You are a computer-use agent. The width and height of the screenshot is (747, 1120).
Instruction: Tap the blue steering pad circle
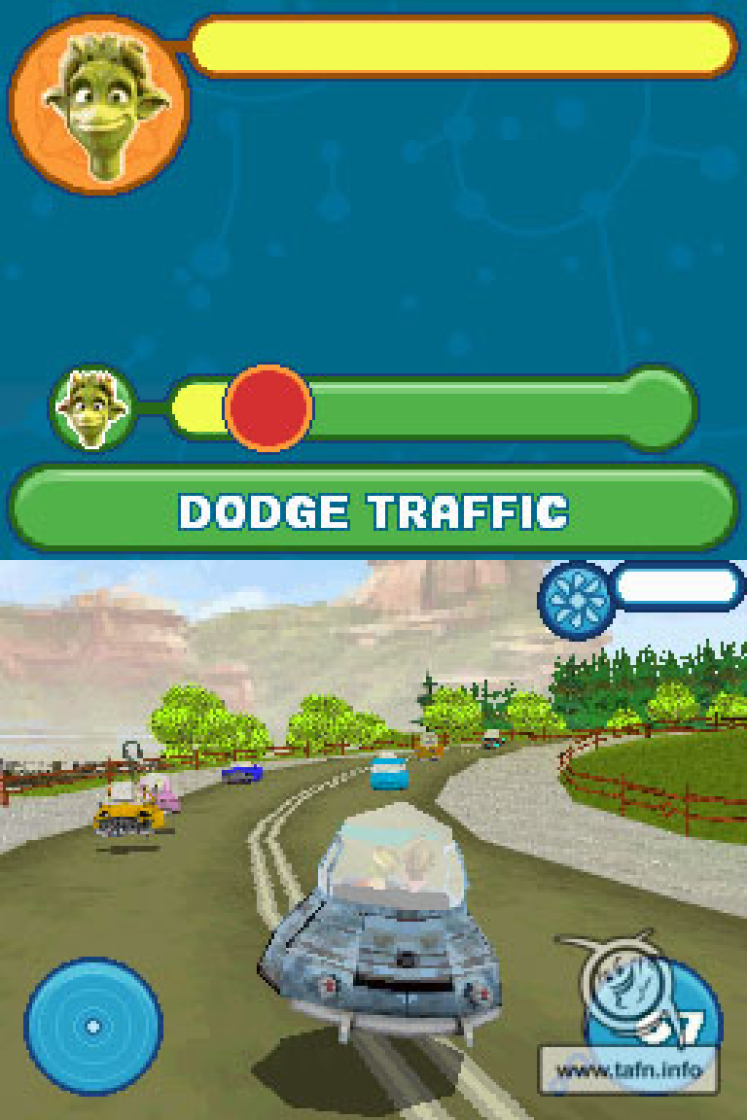coord(93,1026)
